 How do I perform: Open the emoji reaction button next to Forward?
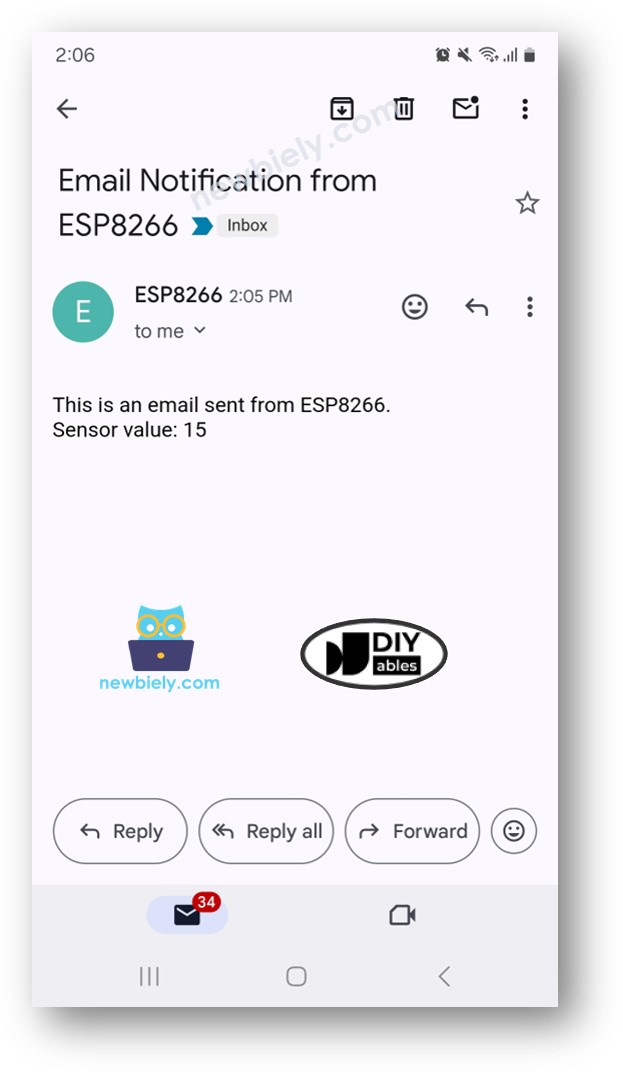coord(514,831)
